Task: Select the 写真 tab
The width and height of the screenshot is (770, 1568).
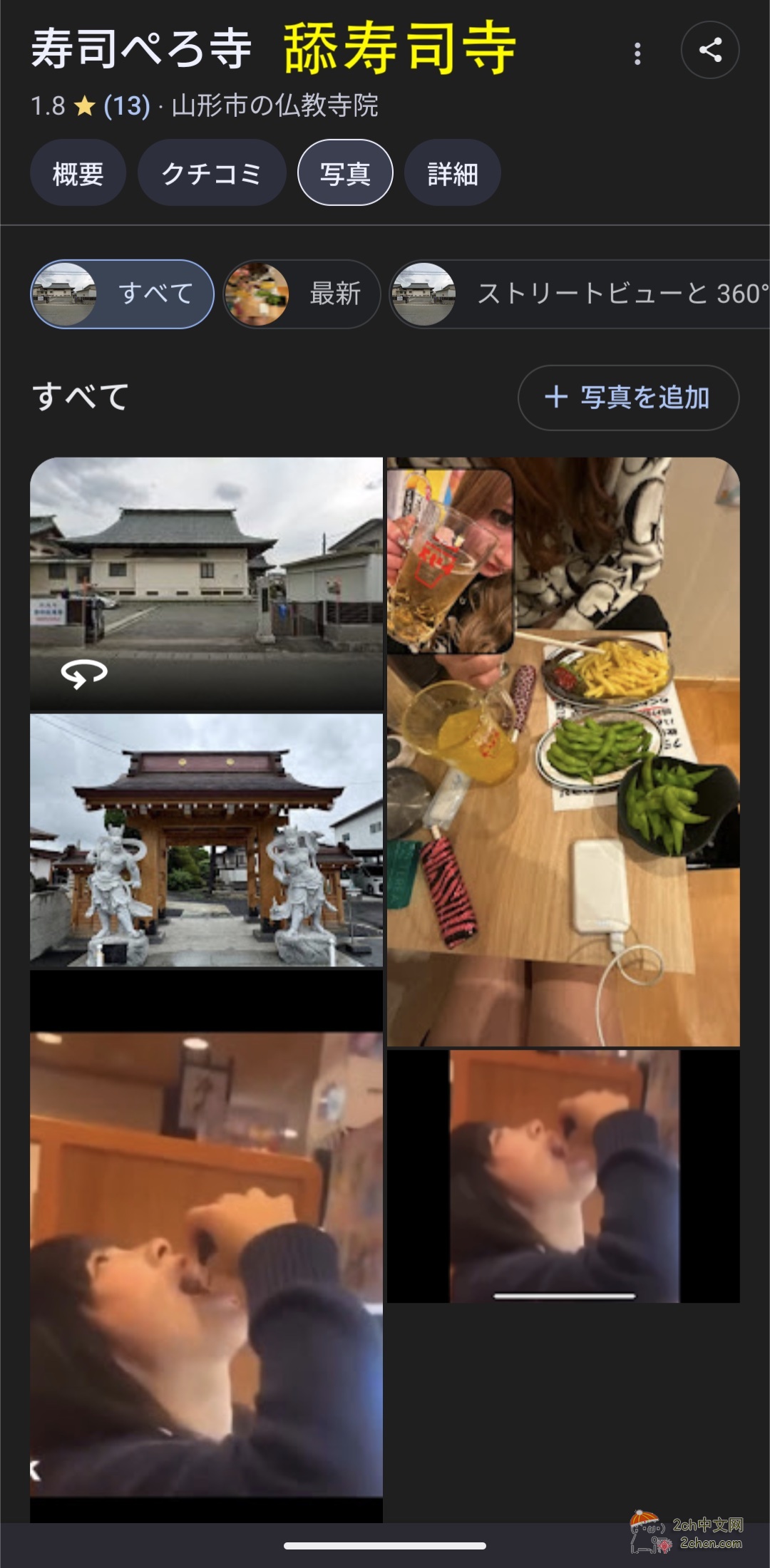Action: pos(345,173)
